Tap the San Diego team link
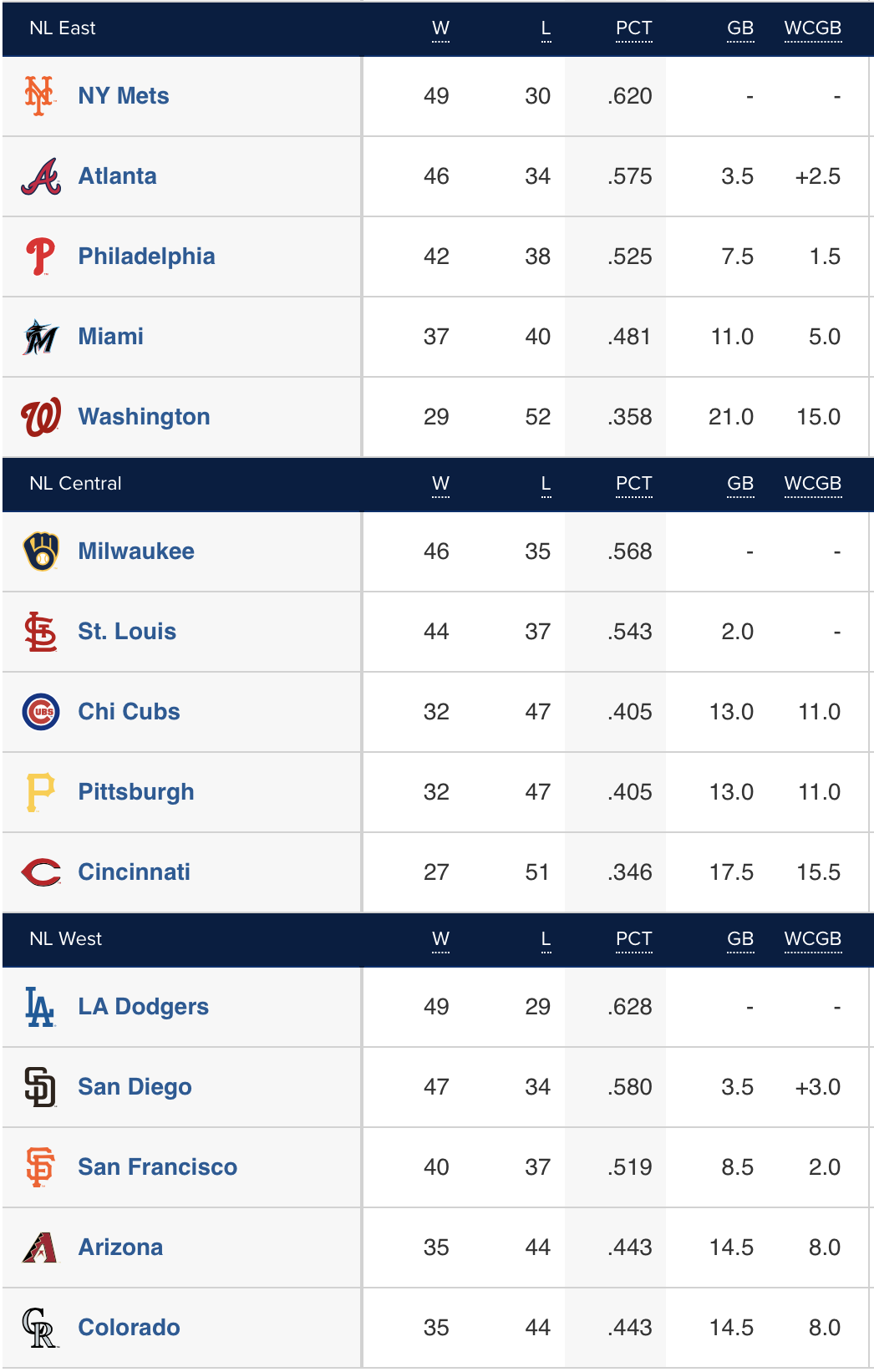Screen dimensions: 874x1372 coord(135,1087)
